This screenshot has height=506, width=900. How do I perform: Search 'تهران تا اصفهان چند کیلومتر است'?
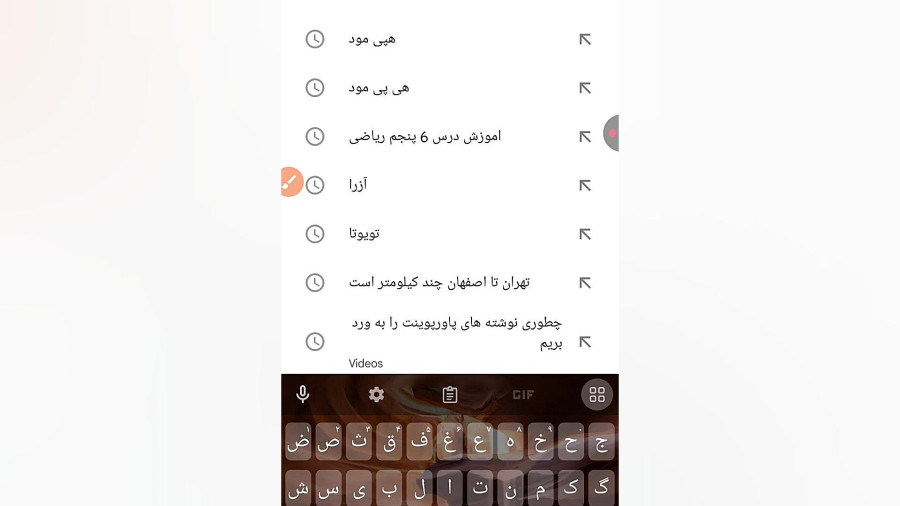439,283
